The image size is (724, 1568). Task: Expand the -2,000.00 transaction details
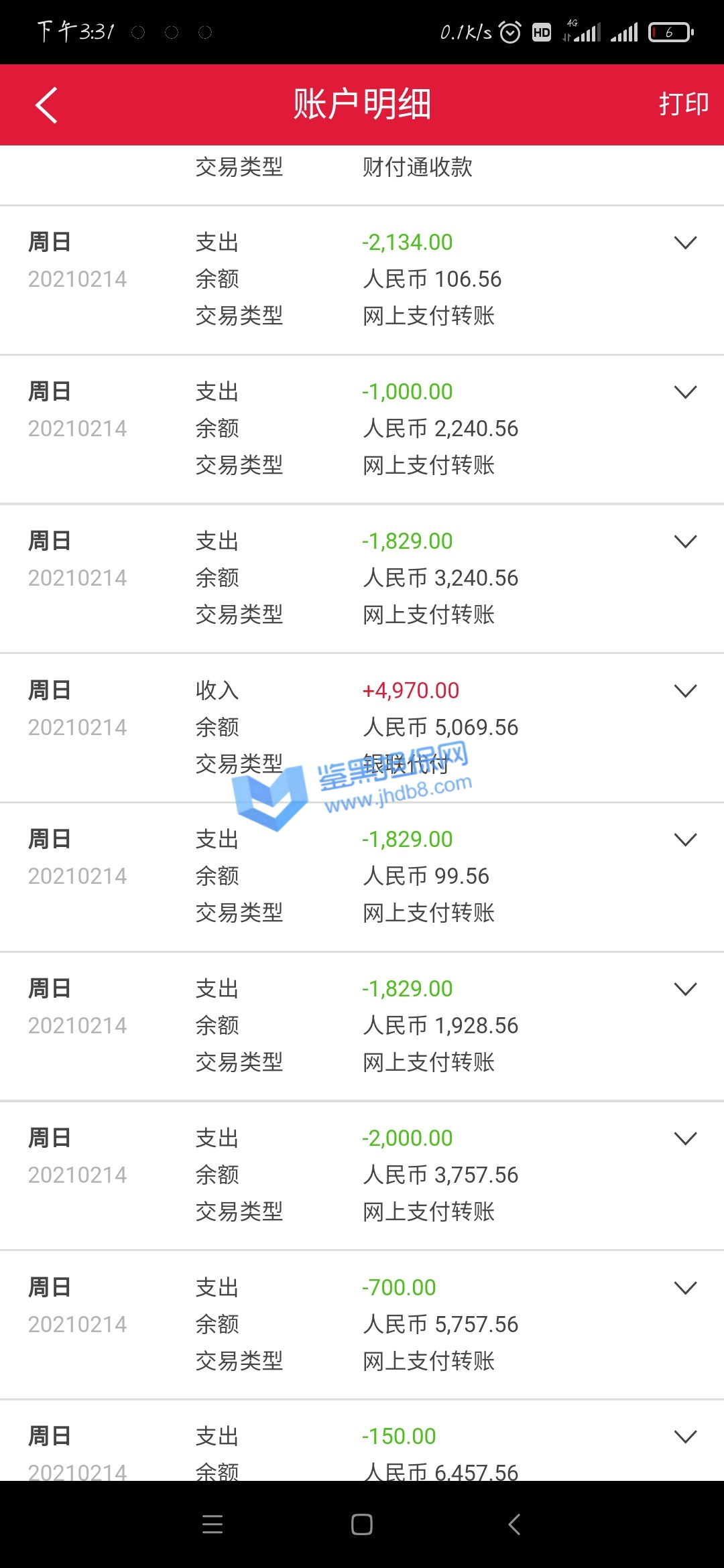click(x=685, y=1138)
